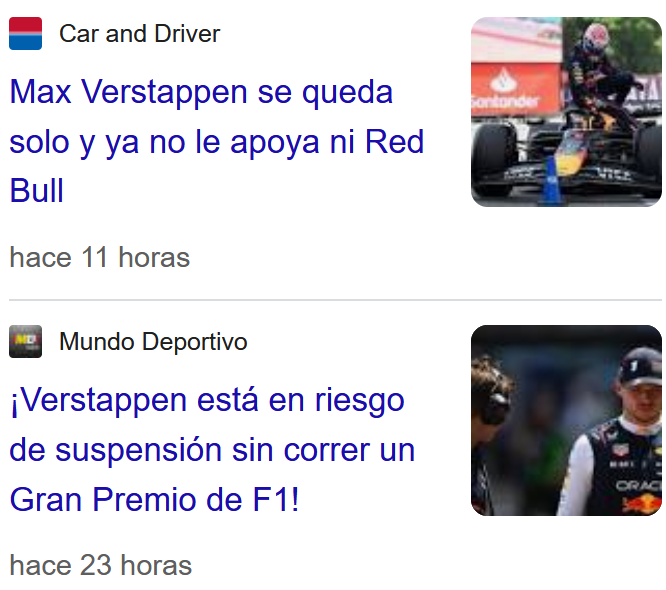
Task: Tap the Car and Driver Red Bull car thumbnail
Action: point(565,112)
